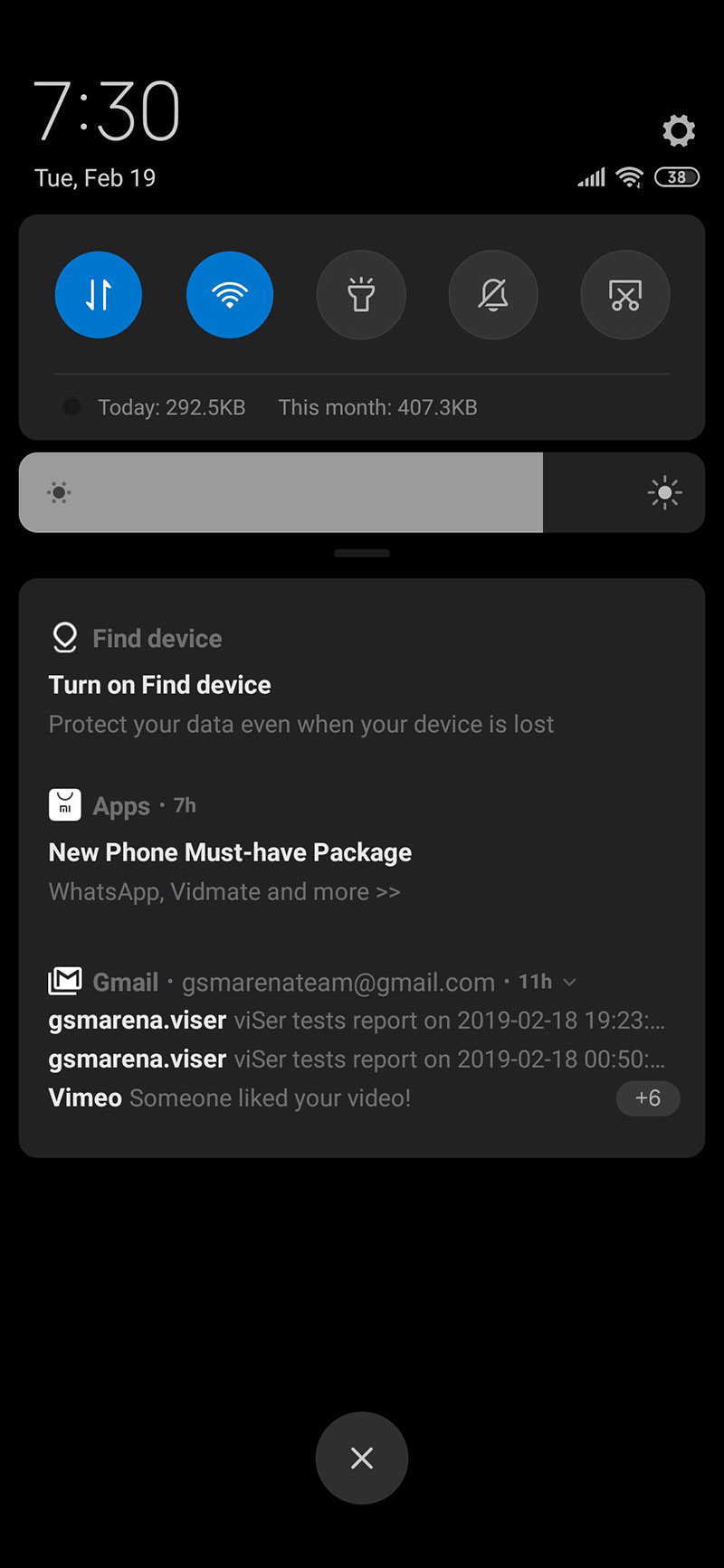Clear all notifications with the X button
The height and width of the screenshot is (1568, 724).
pyautogui.click(x=362, y=1458)
